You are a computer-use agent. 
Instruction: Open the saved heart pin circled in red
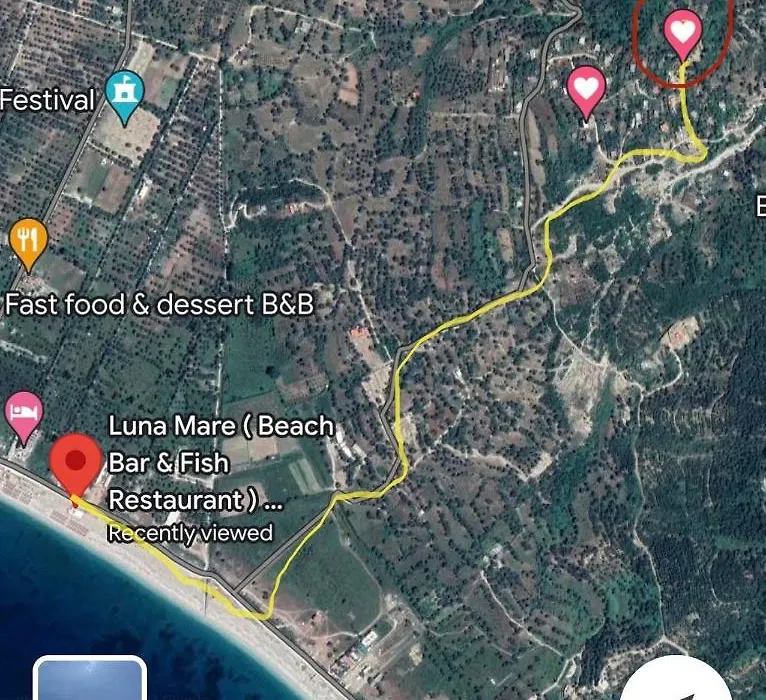pyautogui.click(x=683, y=34)
